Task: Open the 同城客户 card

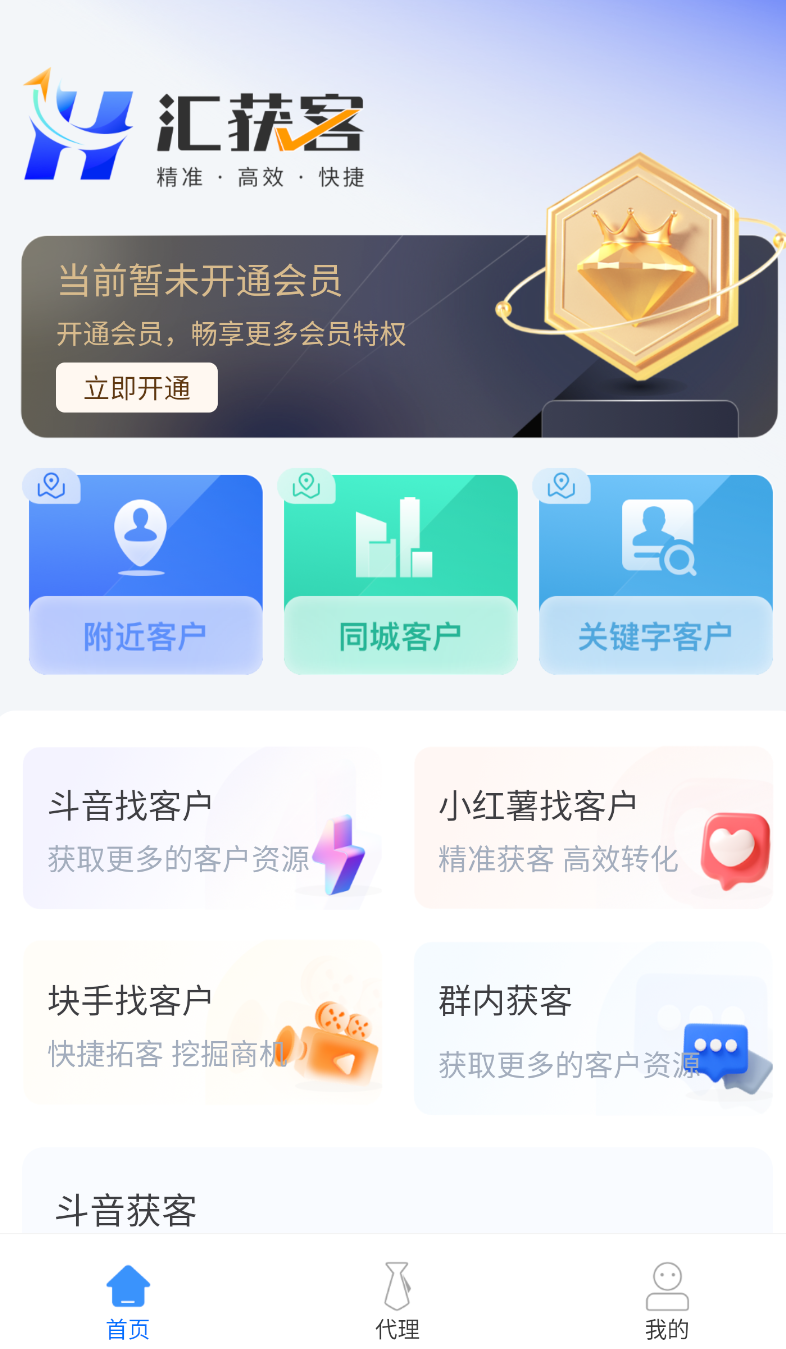Action: coord(401,575)
